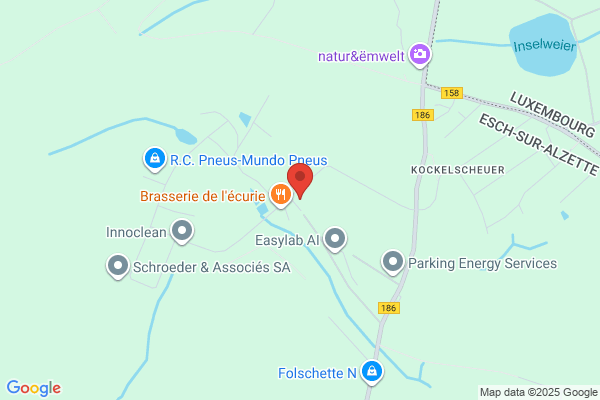Select the Innoclean place marker

click(182, 231)
